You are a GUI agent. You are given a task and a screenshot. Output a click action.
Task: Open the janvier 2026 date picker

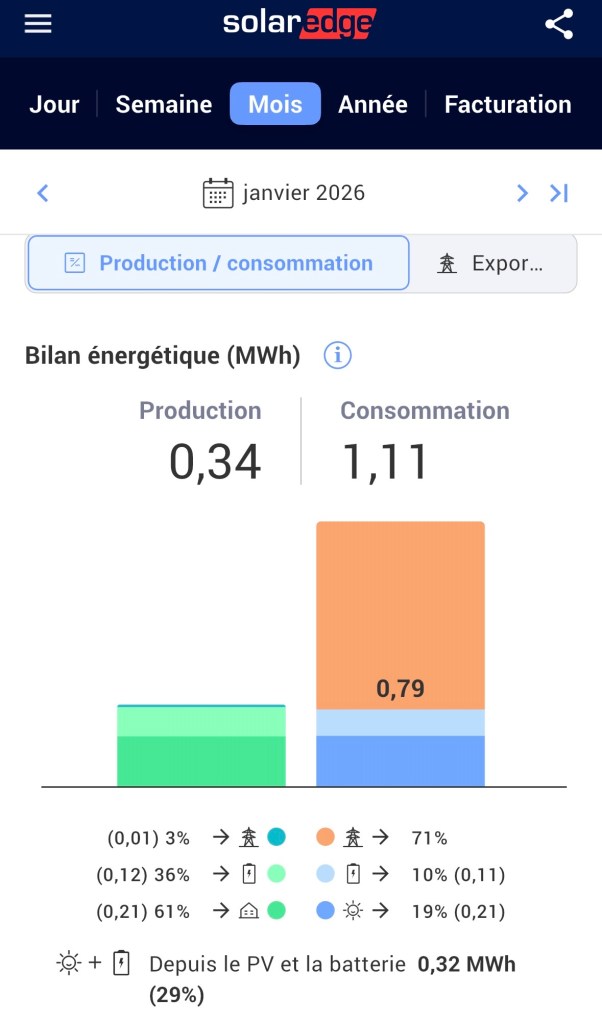pyautogui.click(x=284, y=193)
